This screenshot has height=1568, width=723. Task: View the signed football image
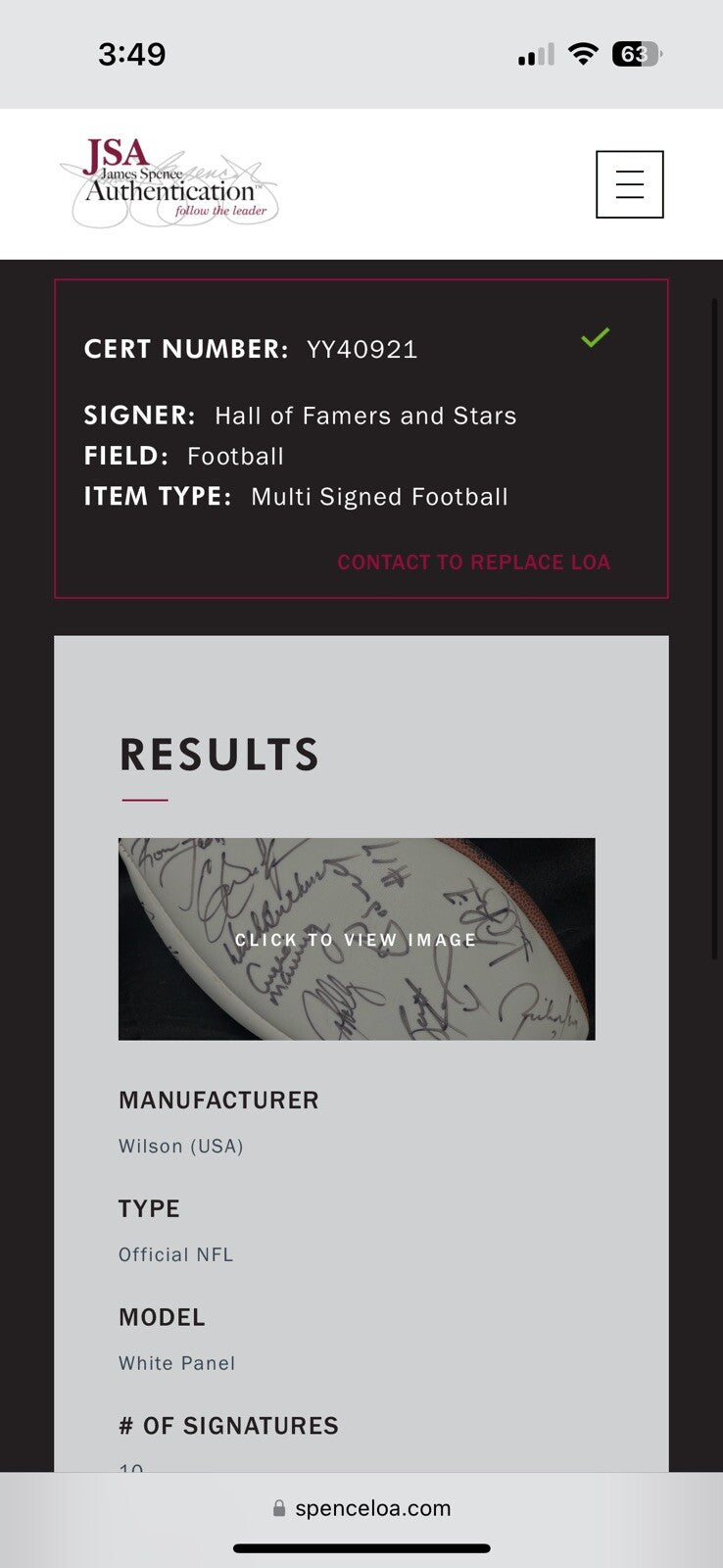357,939
